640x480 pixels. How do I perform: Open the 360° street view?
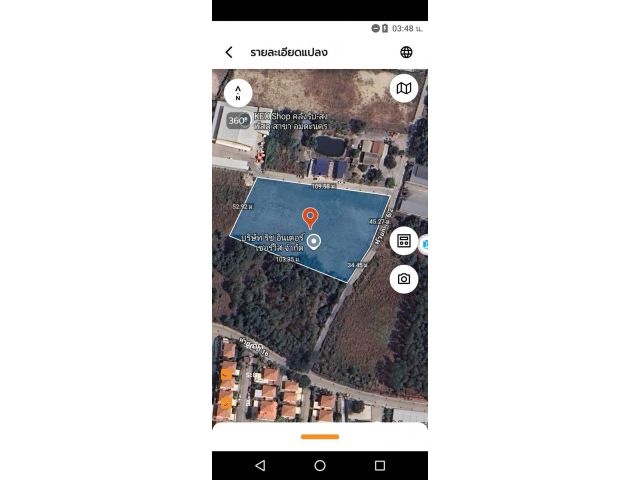pos(238,121)
